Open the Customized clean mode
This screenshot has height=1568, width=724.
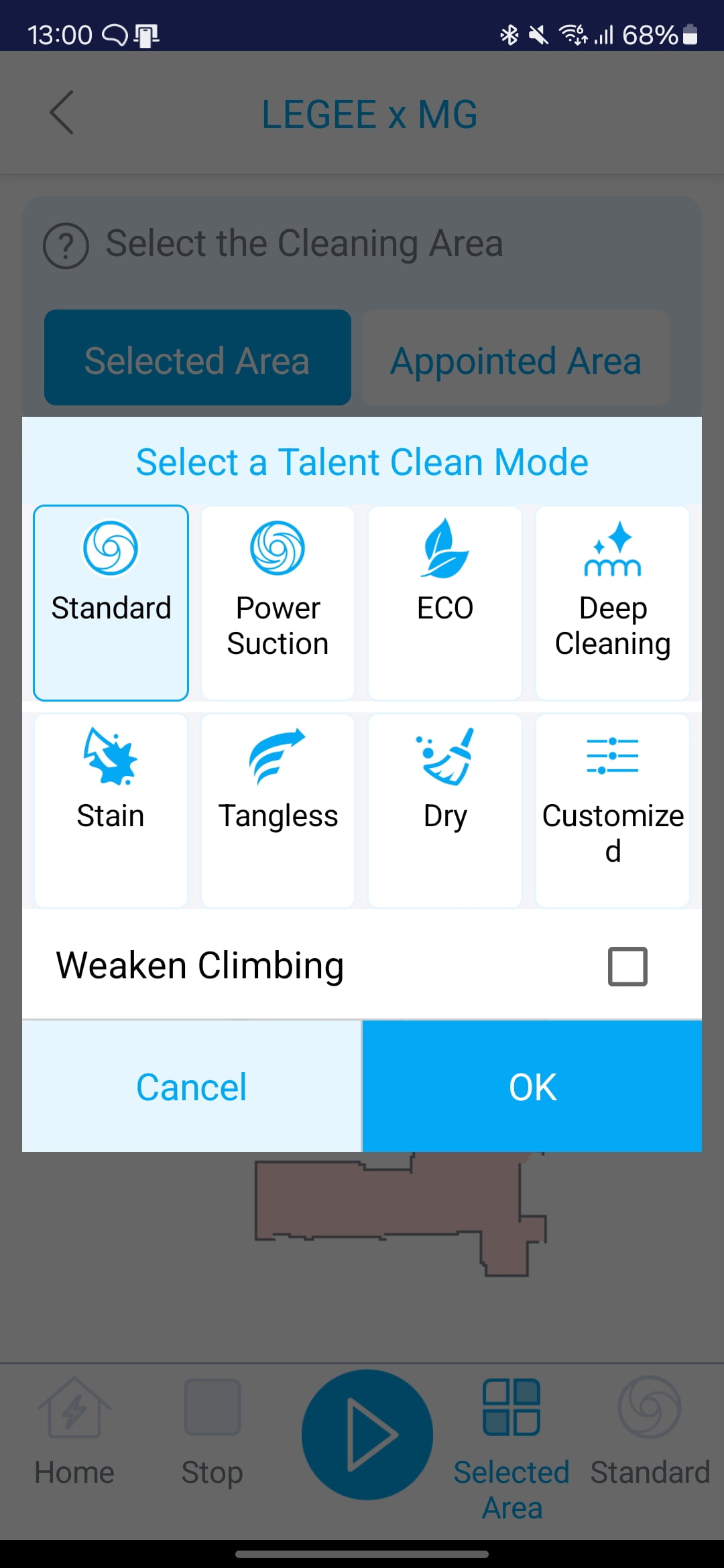[x=612, y=810]
